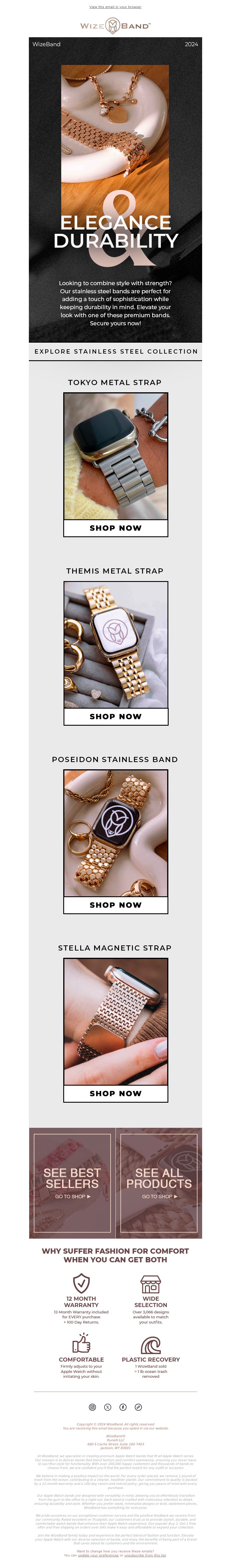Tap Shop Now for Poseidon Stainless Band
This screenshot has width=231, height=1568.
(x=115, y=905)
